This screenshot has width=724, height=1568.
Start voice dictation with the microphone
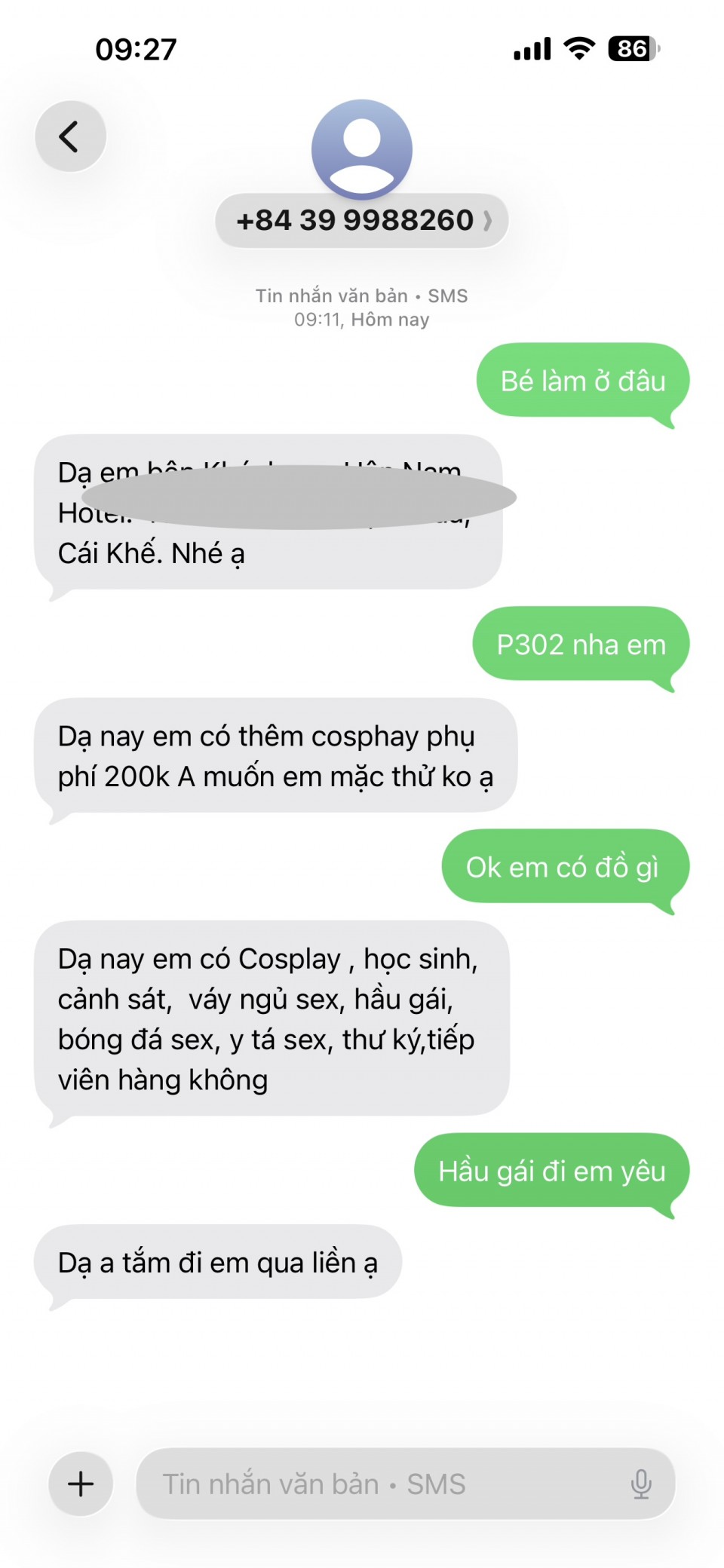click(x=641, y=1483)
